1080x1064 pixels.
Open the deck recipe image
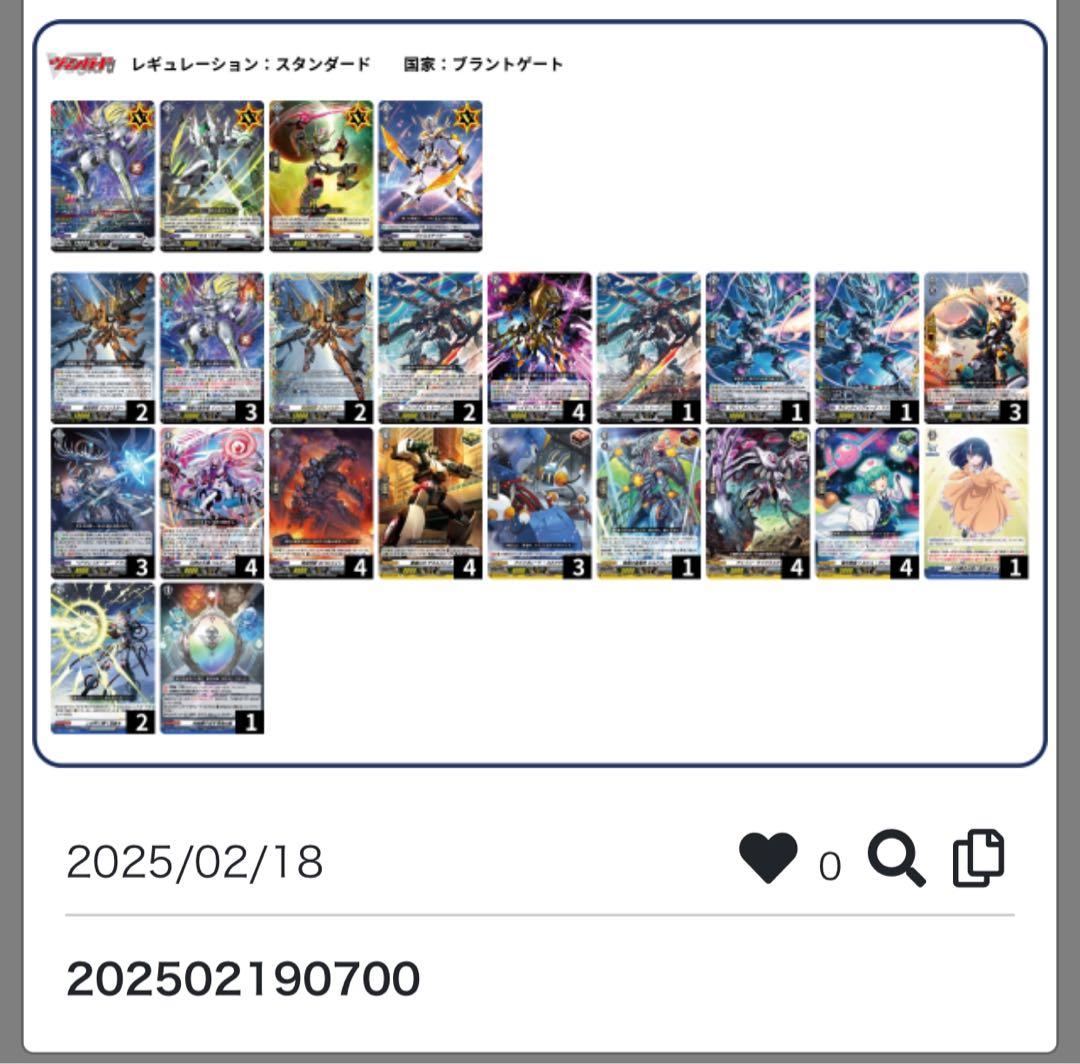540,394
